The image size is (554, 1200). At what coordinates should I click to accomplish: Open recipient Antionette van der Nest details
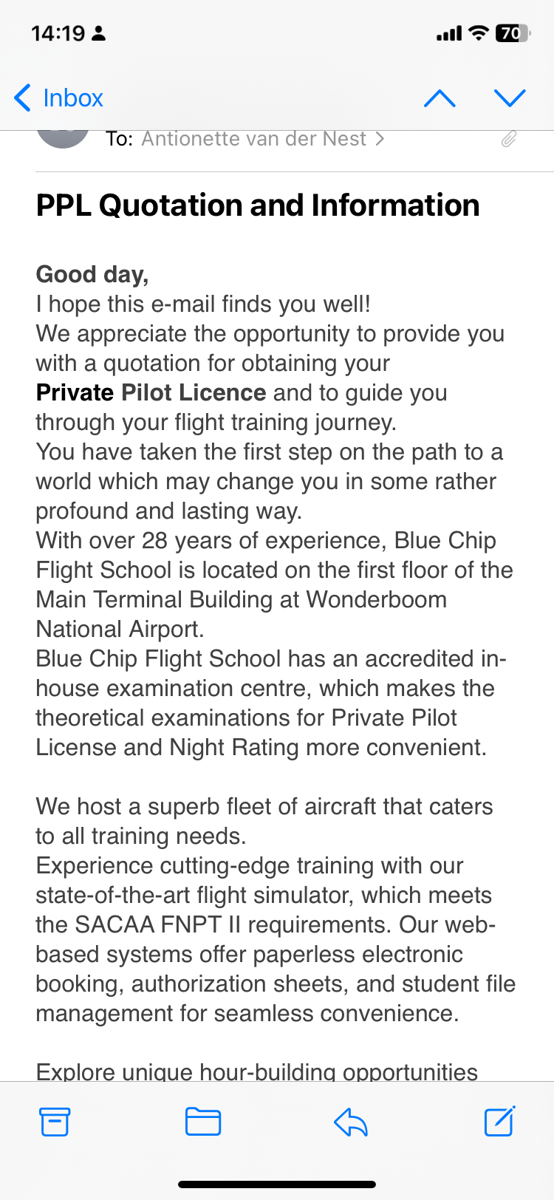(263, 139)
